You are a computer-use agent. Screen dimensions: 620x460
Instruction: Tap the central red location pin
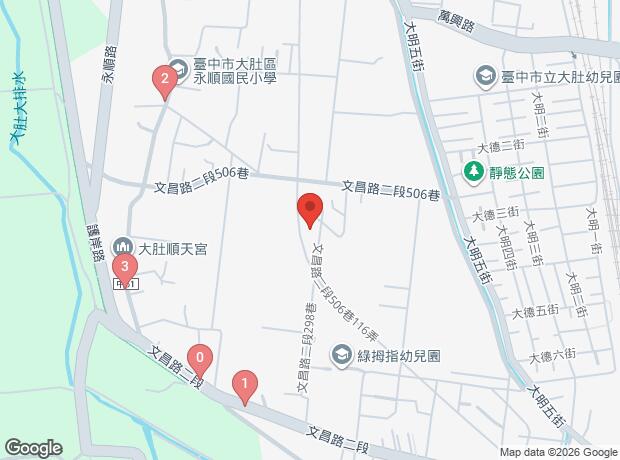(x=310, y=210)
